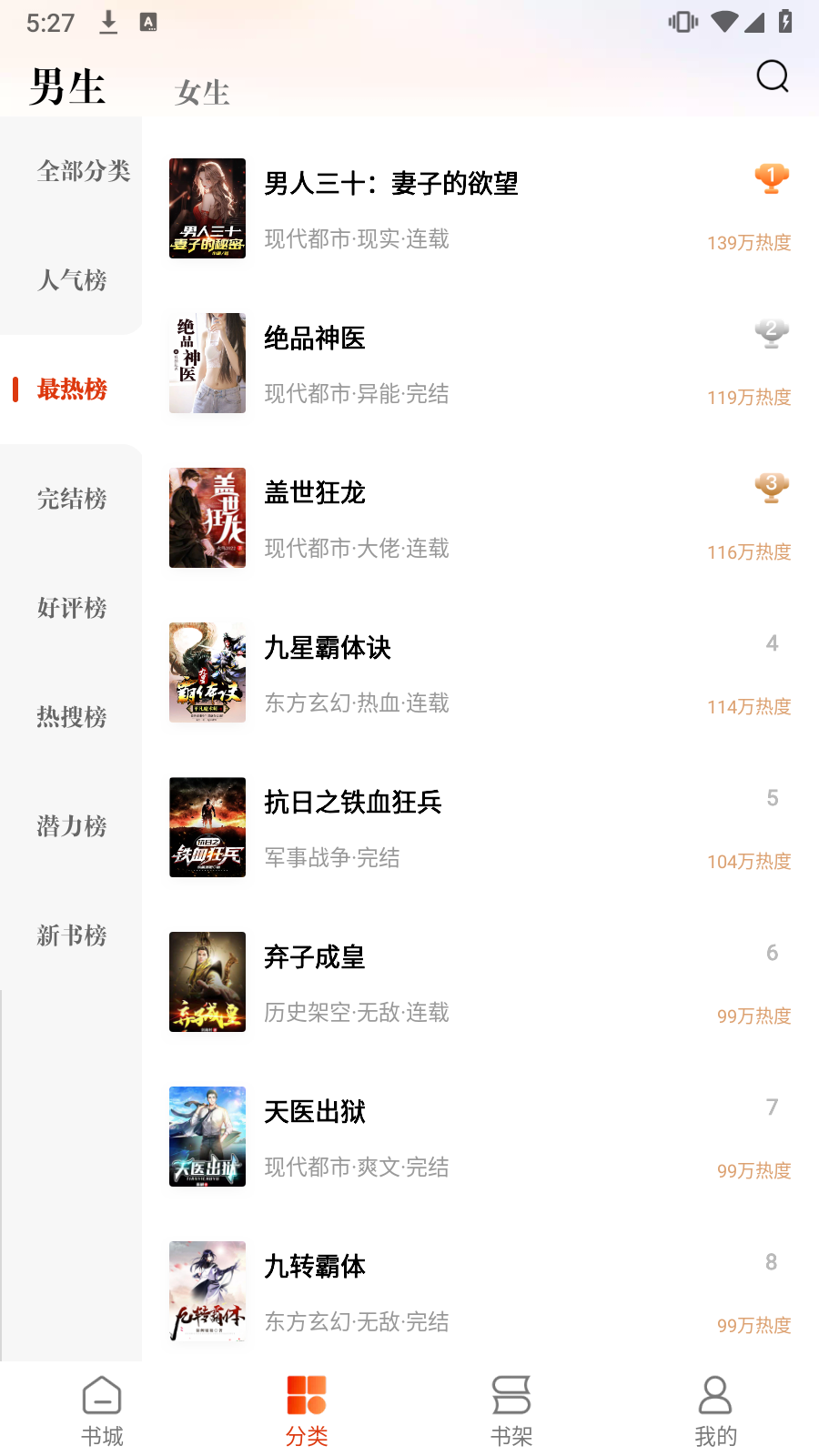Switch to 热搜榜 list
The image size is (819, 1456).
point(72,717)
